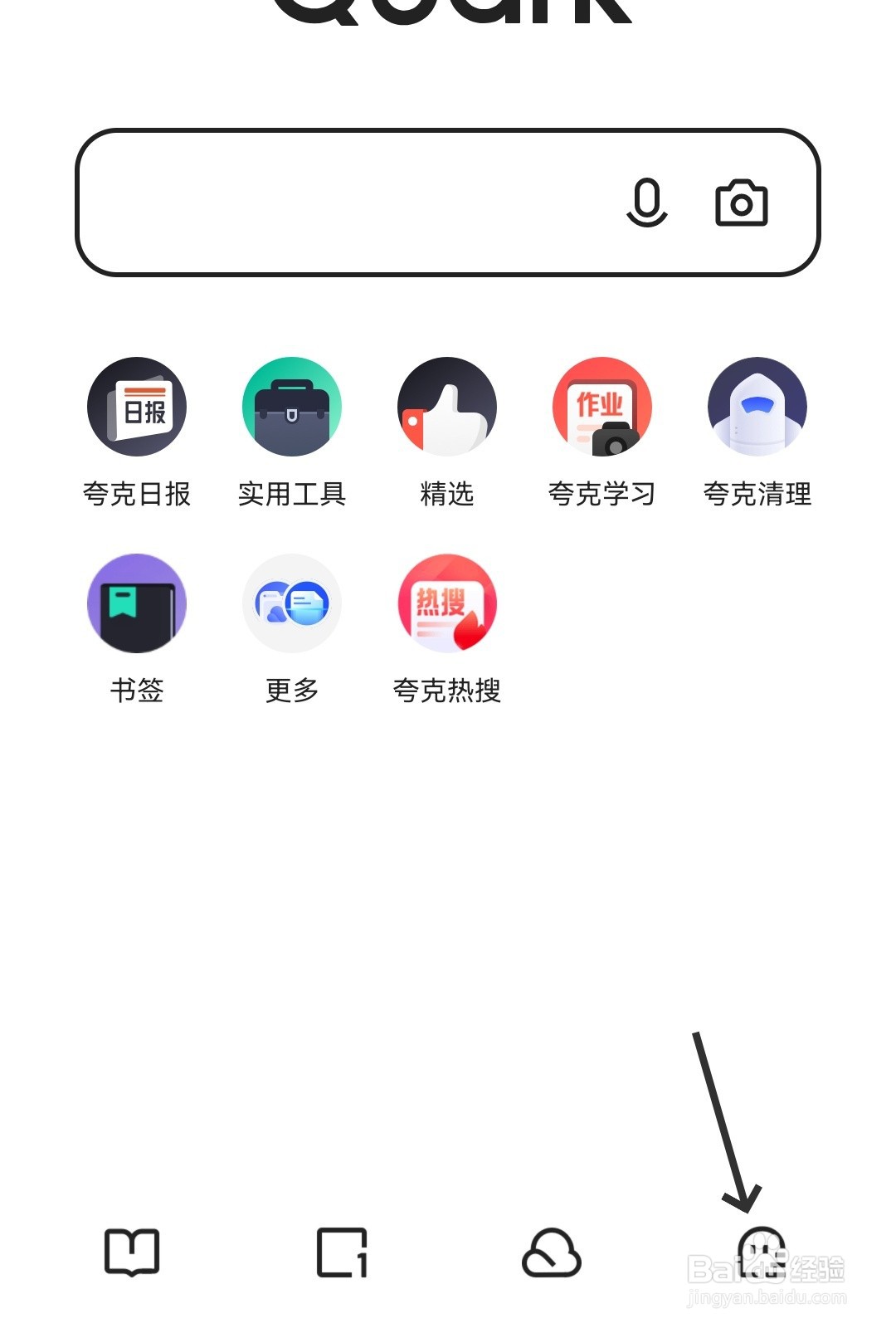The width and height of the screenshot is (896, 1328).
Task: Tap the 精选 text label
Action: pyautogui.click(x=447, y=496)
